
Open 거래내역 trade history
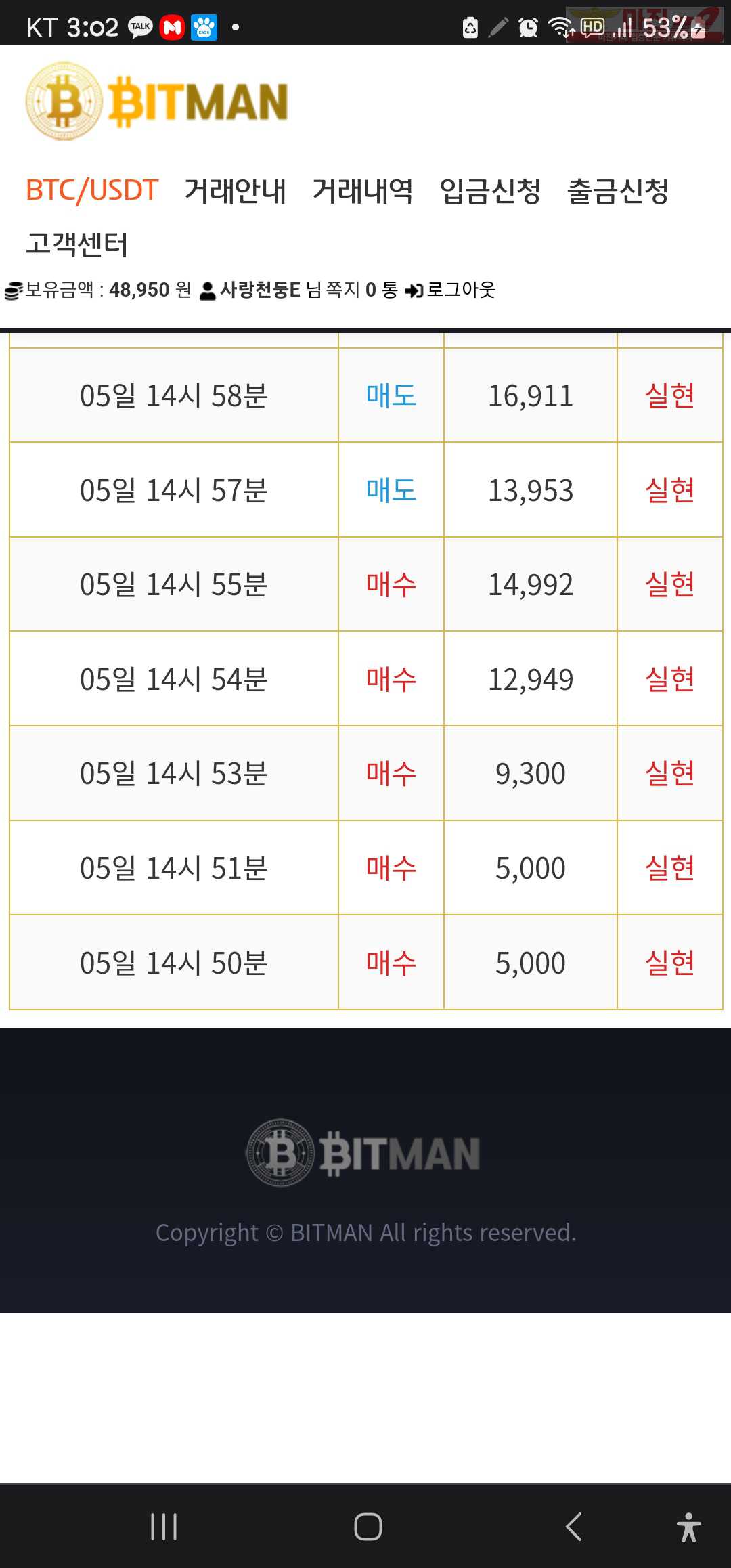pos(363,190)
